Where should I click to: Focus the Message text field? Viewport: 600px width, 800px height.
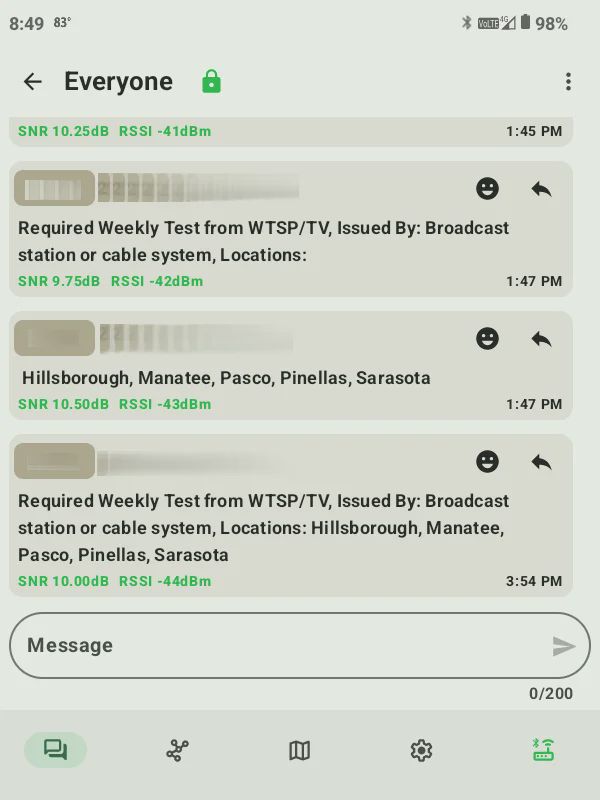coord(280,646)
